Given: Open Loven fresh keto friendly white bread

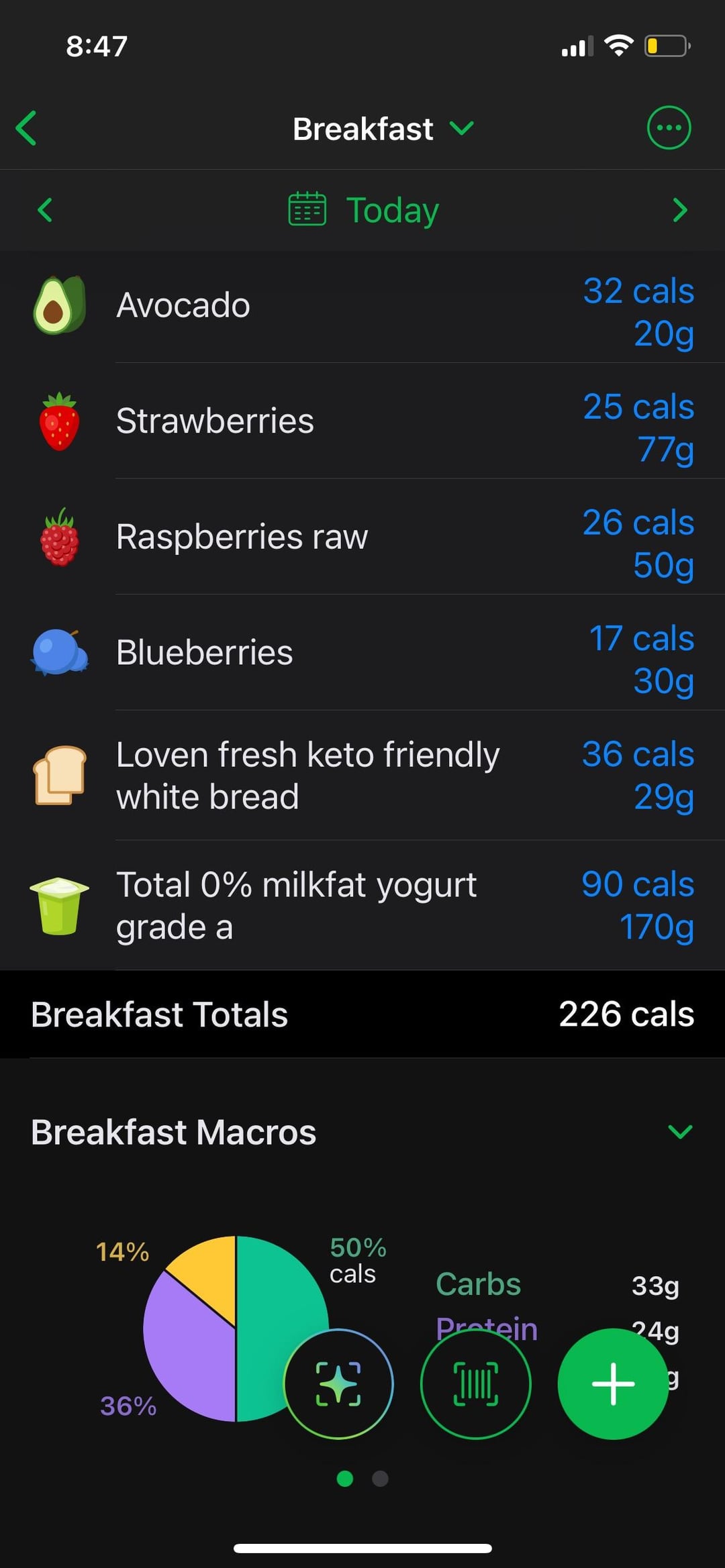Looking at the screenshot, I should pos(362,776).
